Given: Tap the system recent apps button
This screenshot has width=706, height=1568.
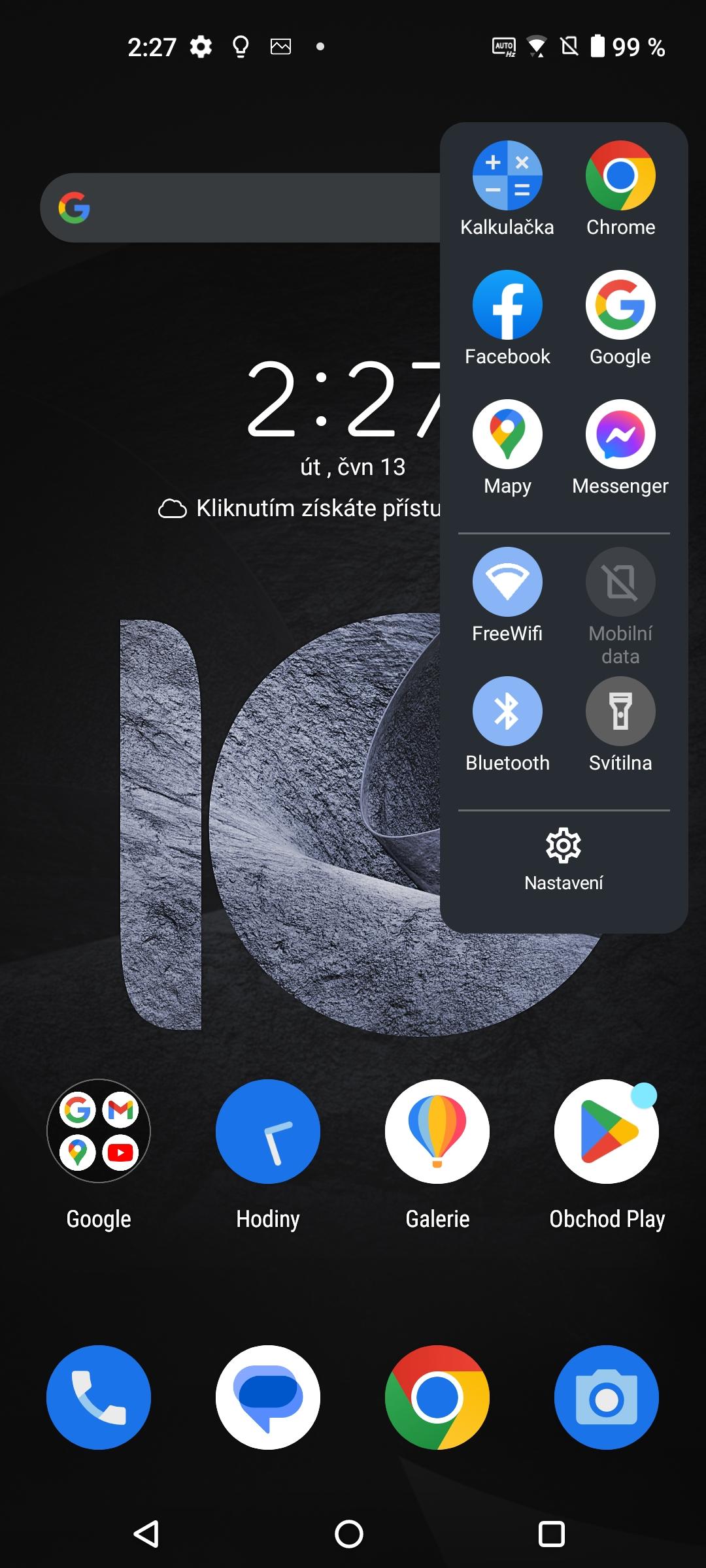Looking at the screenshot, I should click(x=551, y=1533).
